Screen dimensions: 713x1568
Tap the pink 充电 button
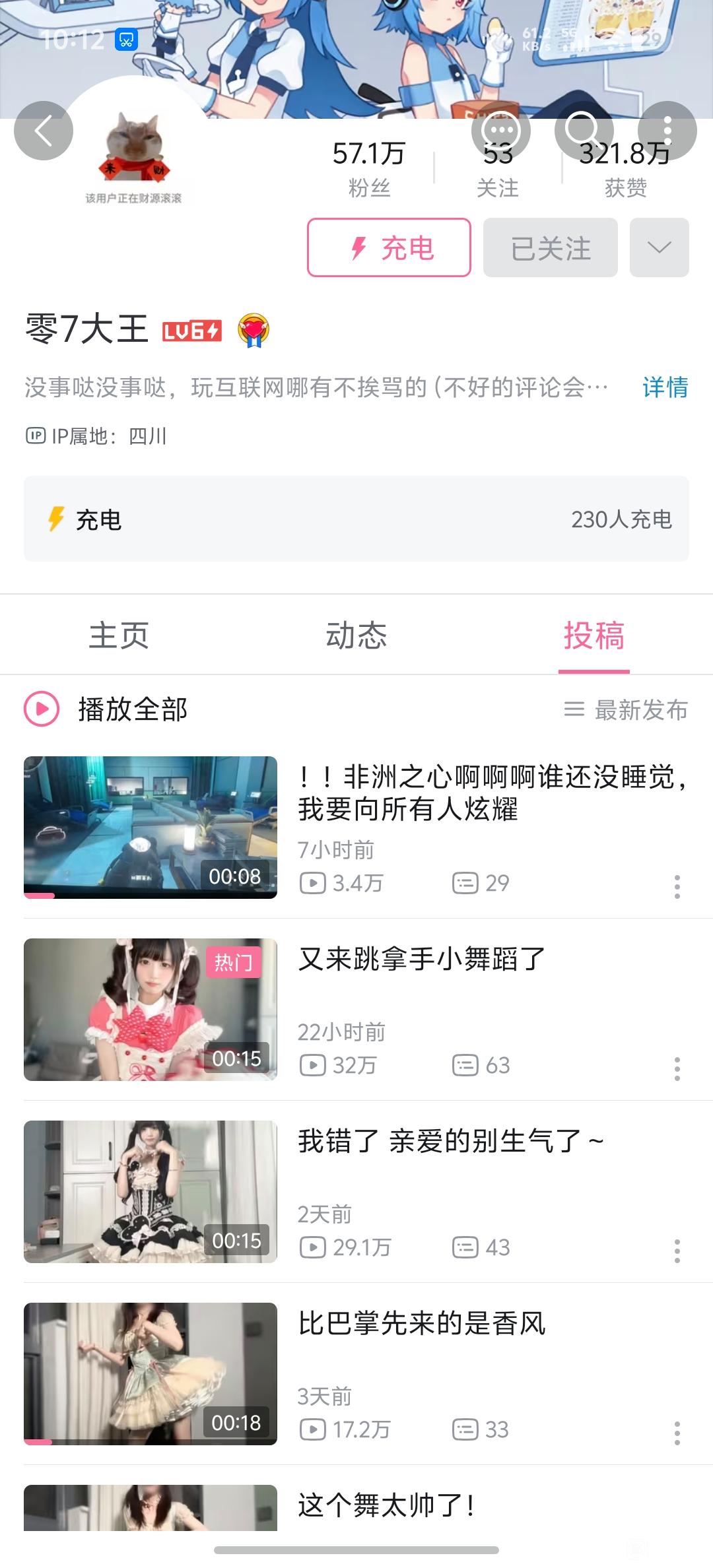[389, 247]
